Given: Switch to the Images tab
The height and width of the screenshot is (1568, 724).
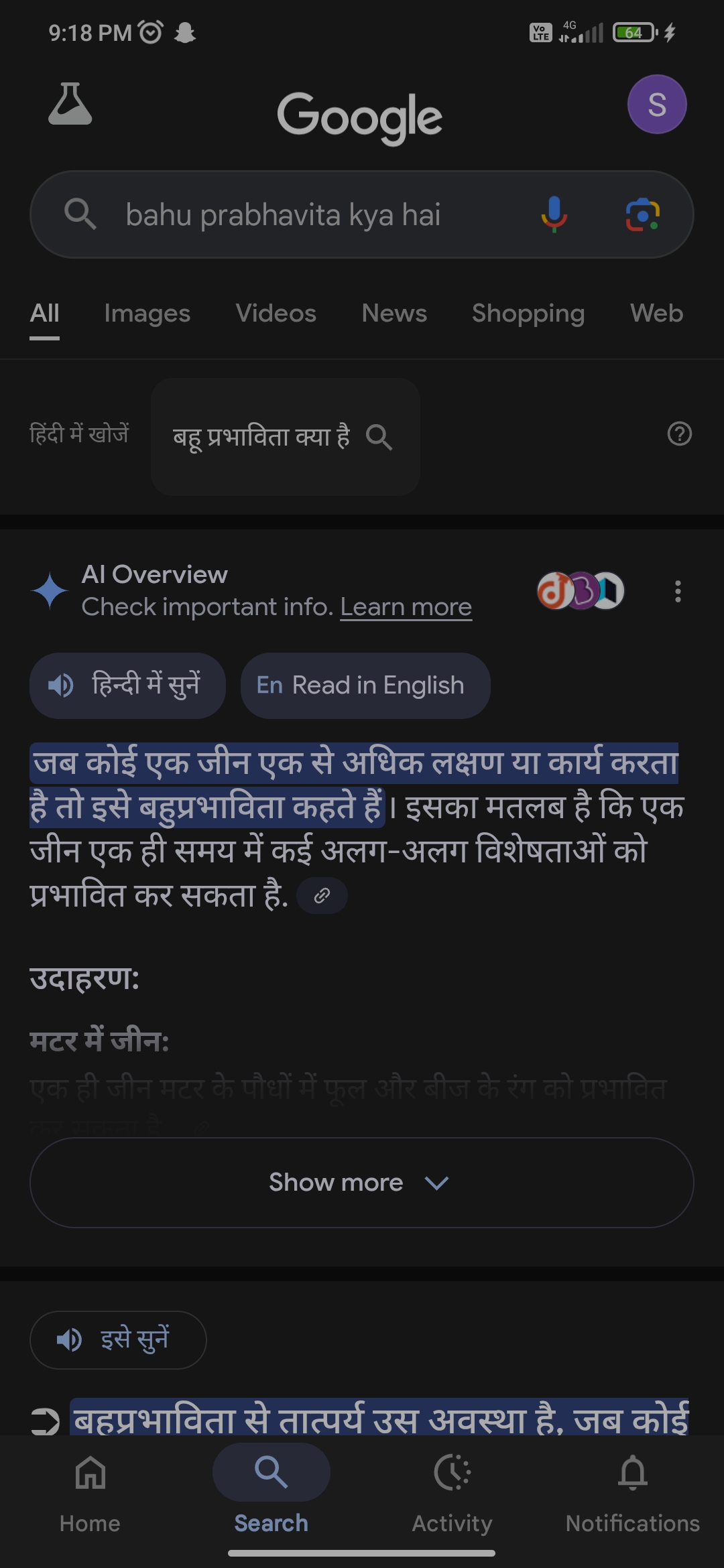Looking at the screenshot, I should click(x=147, y=313).
